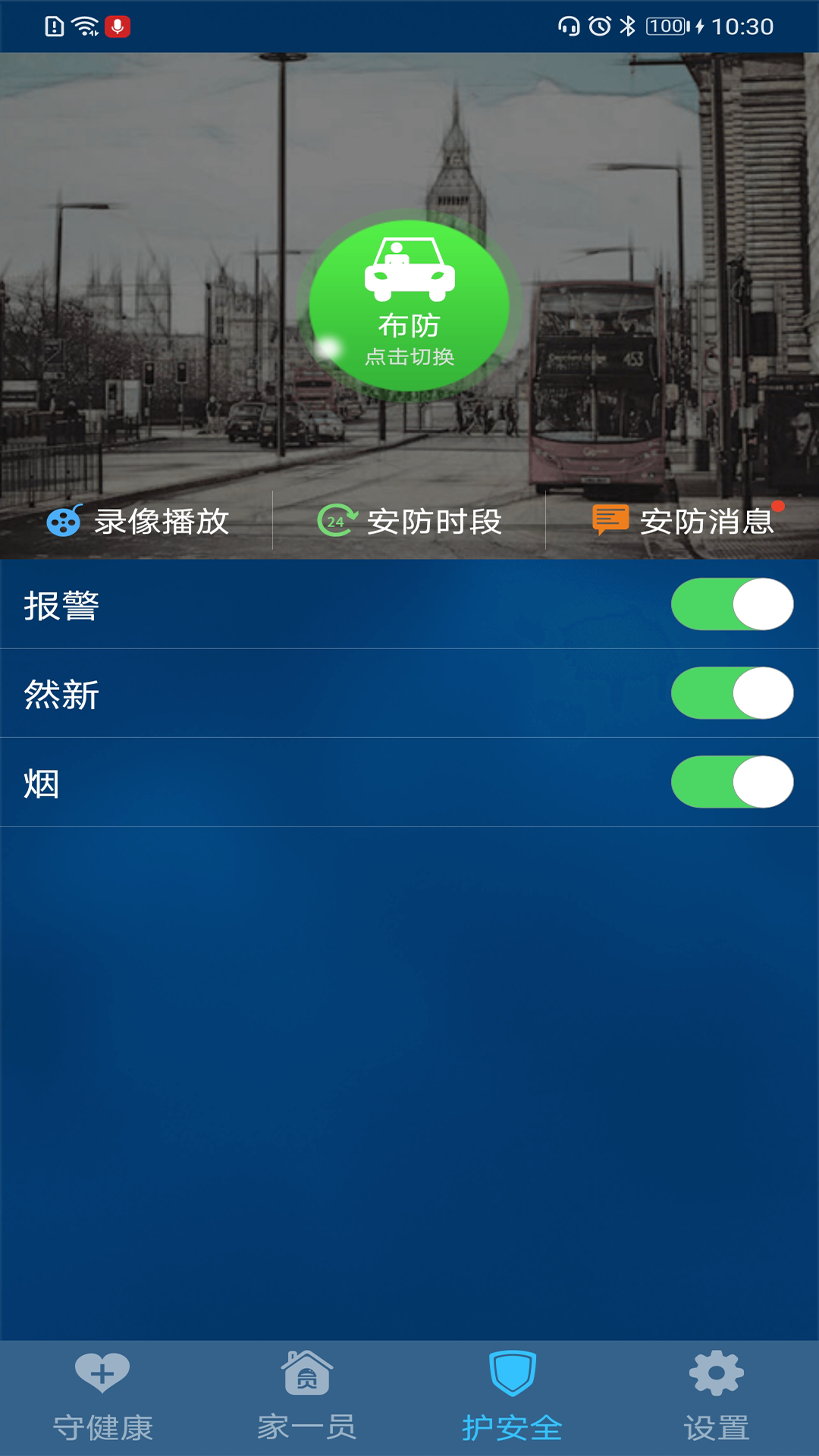
Task: Go to the 设置 settings tab
Action: pyautogui.click(x=717, y=1398)
